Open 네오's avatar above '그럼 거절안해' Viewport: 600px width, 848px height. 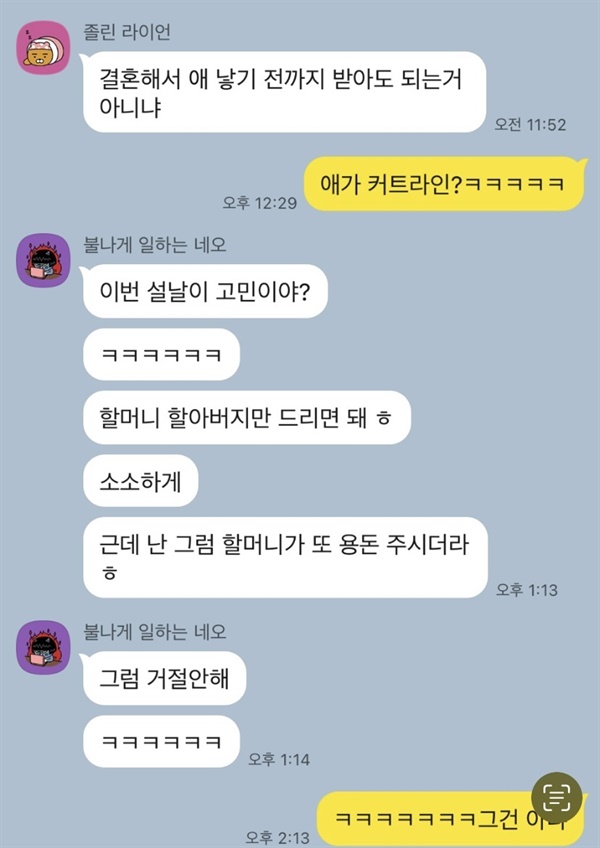(43, 647)
